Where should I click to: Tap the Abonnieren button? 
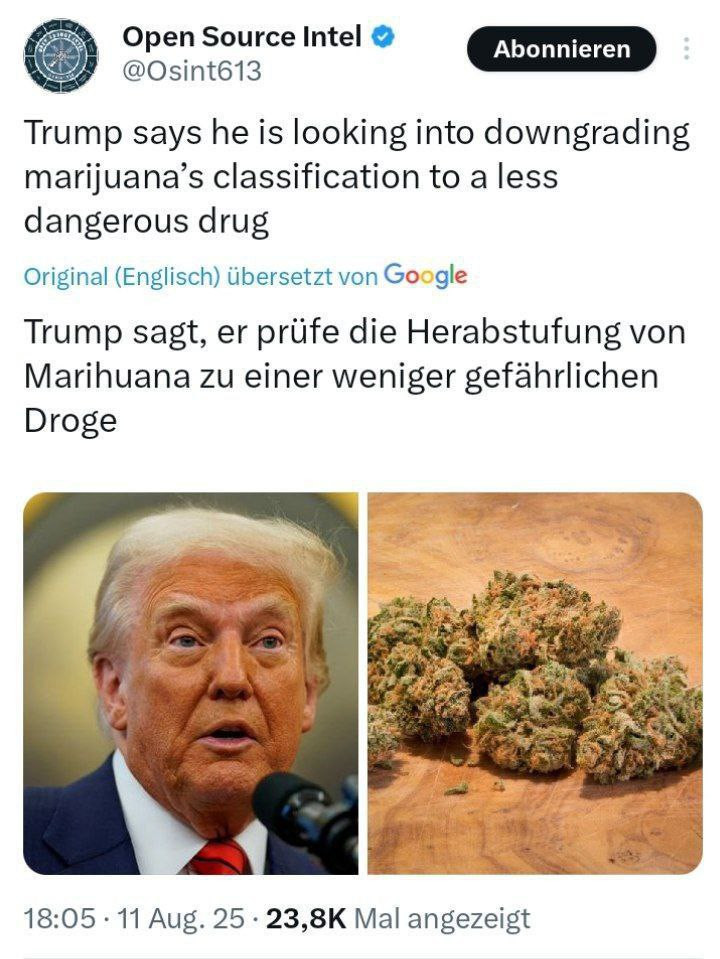tap(561, 49)
